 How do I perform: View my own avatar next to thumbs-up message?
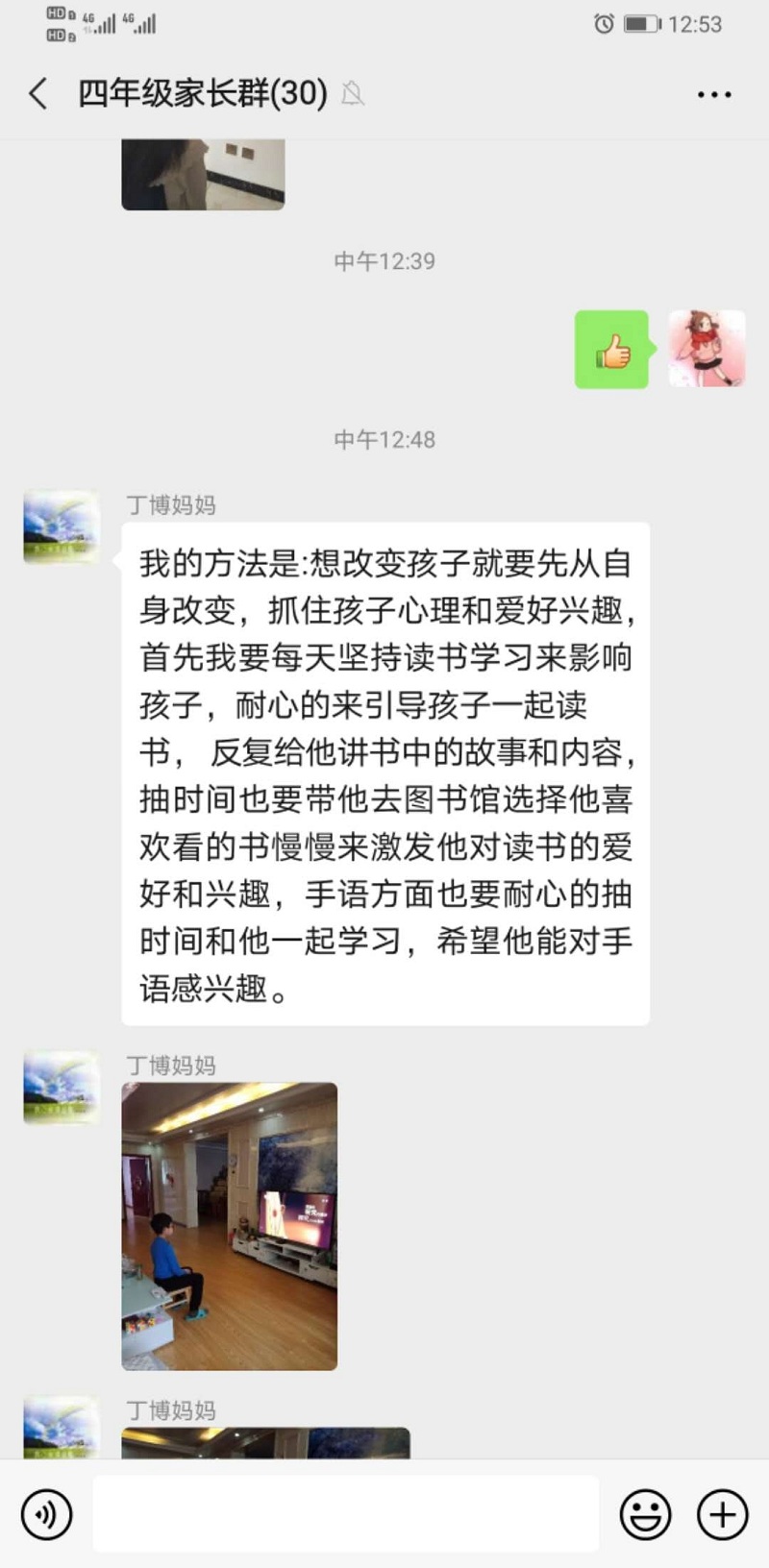707,349
